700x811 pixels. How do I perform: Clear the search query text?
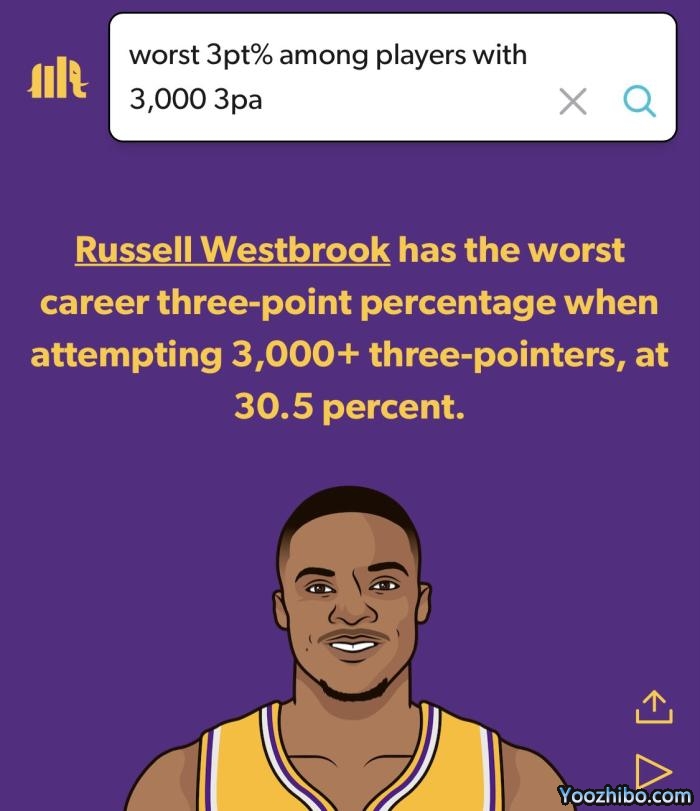572,101
